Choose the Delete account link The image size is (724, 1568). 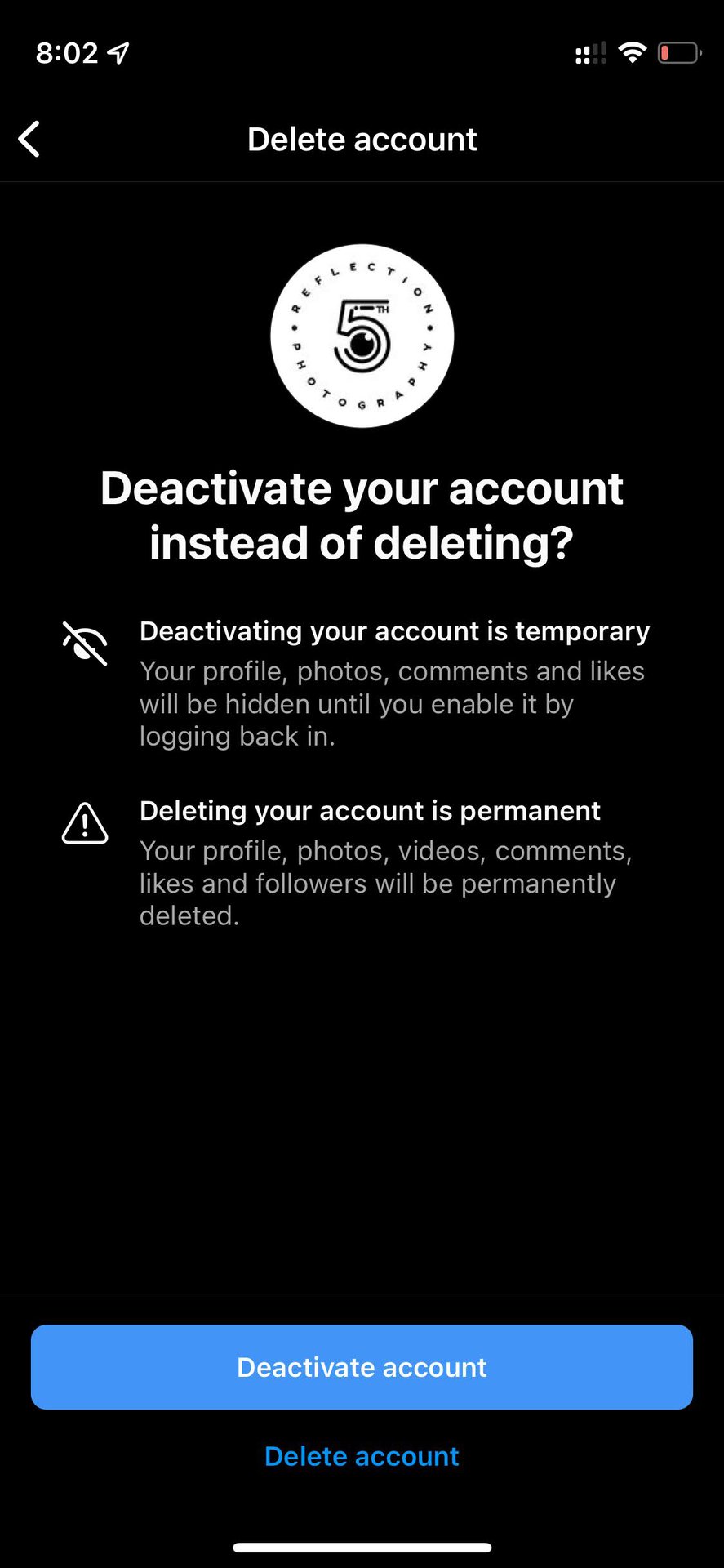(362, 1456)
